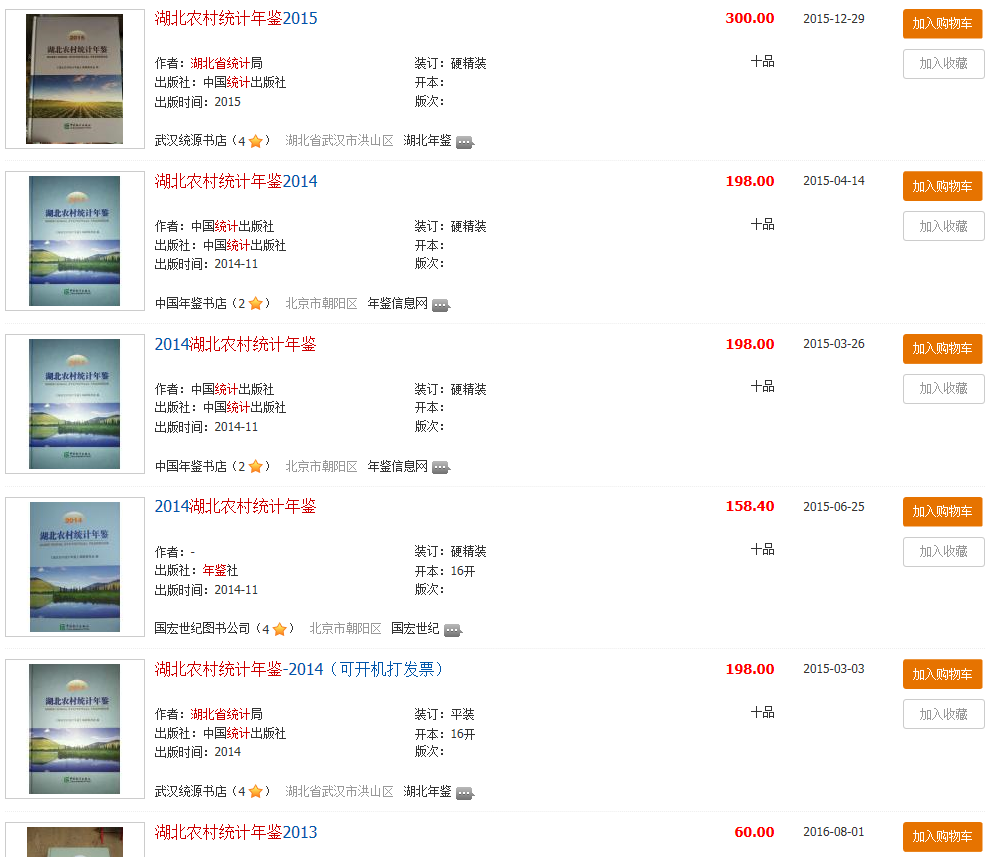Add 湖北农村统计年鉴2015 to favorites (加入收藏)
Viewport: 1003px width, 857px height.
click(943, 64)
